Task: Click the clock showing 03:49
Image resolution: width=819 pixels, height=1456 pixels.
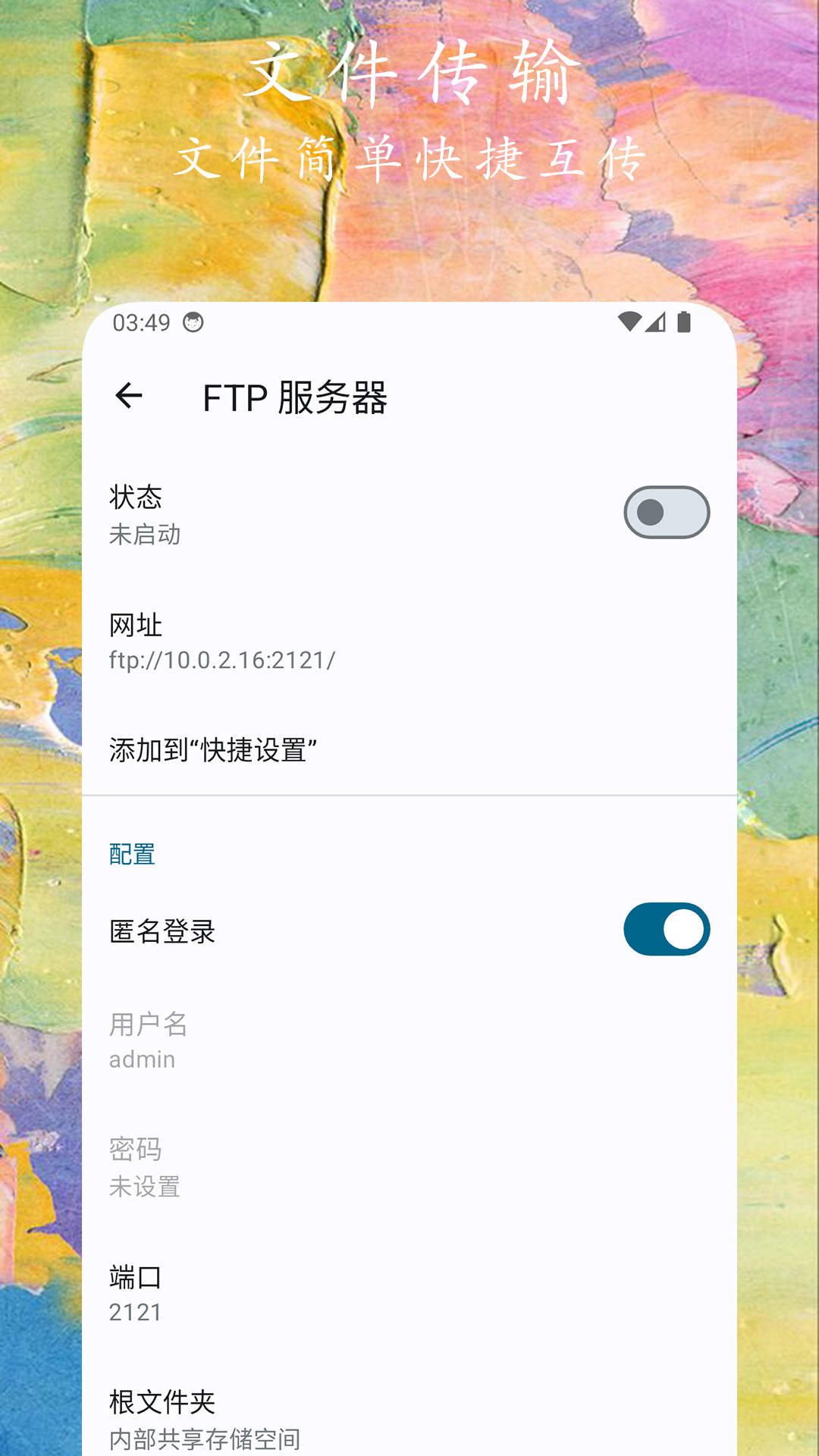Action: pyautogui.click(x=141, y=322)
